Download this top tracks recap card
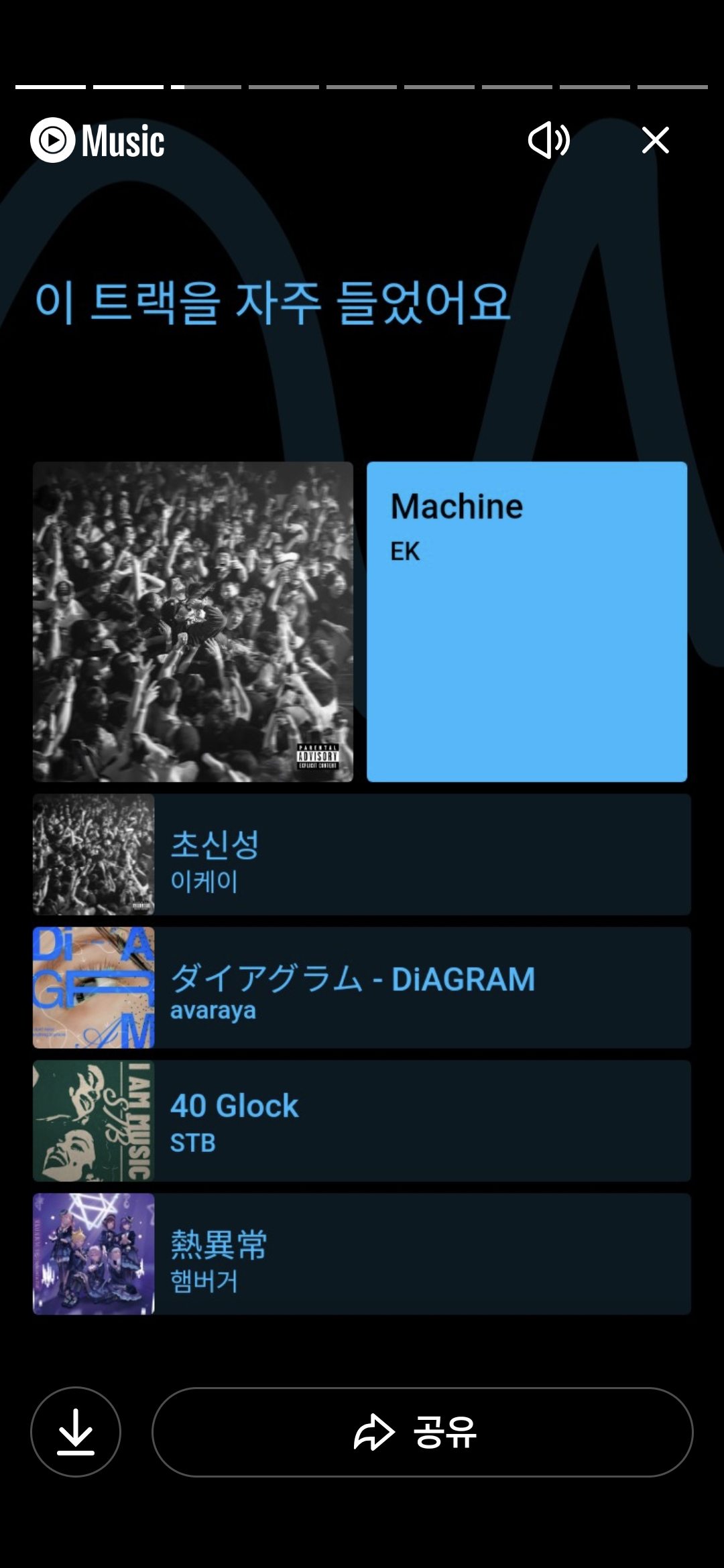 pyautogui.click(x=76, y=1431)
